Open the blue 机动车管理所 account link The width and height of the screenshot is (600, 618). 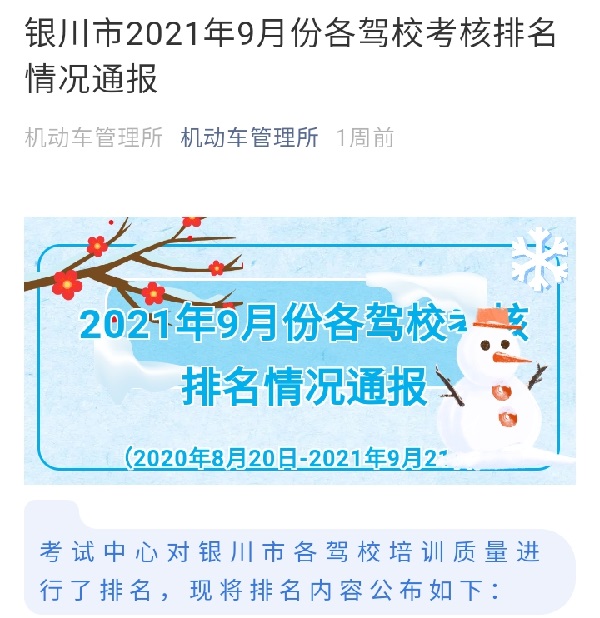click(249, 138)
